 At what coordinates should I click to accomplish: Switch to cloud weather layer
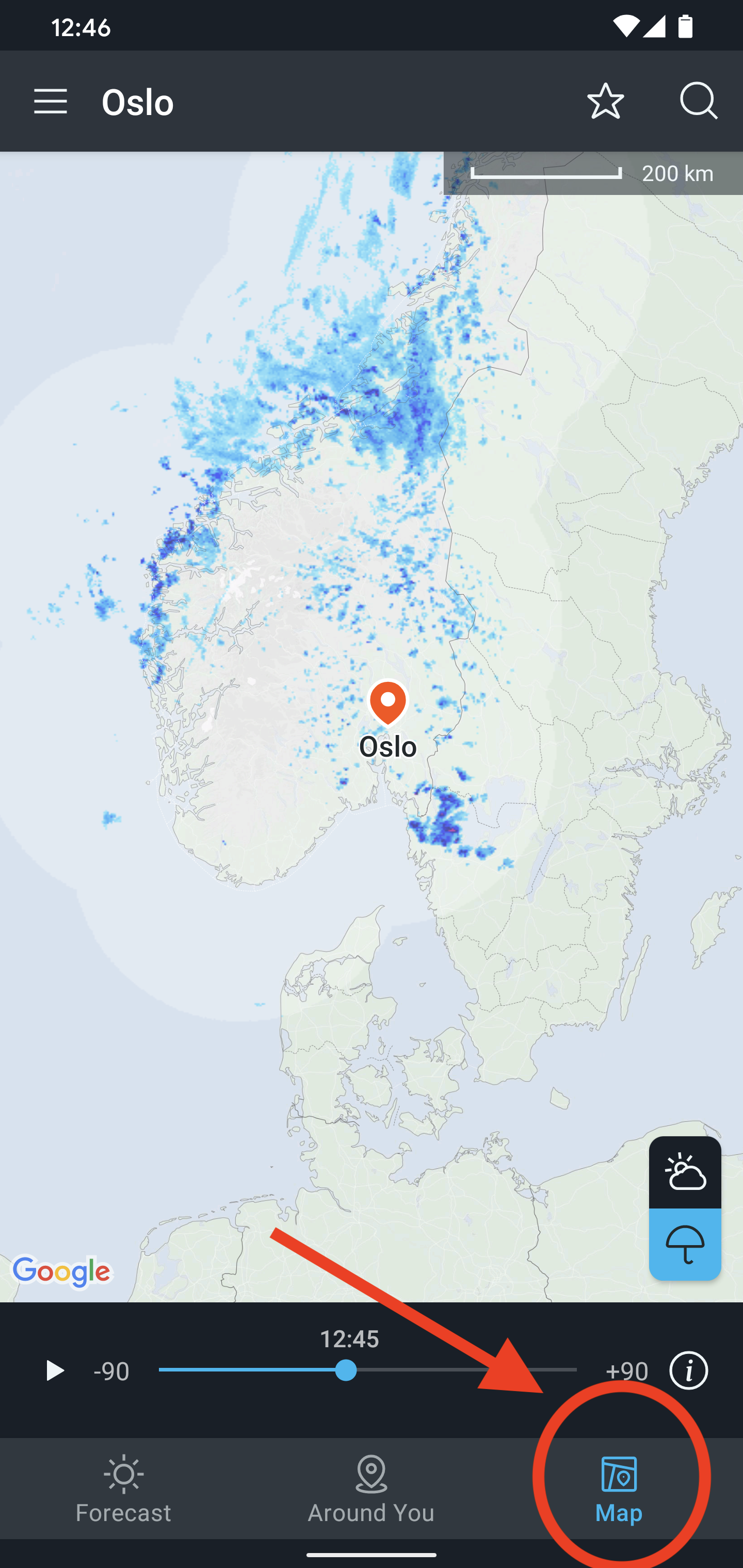(x=685, y=1172)
